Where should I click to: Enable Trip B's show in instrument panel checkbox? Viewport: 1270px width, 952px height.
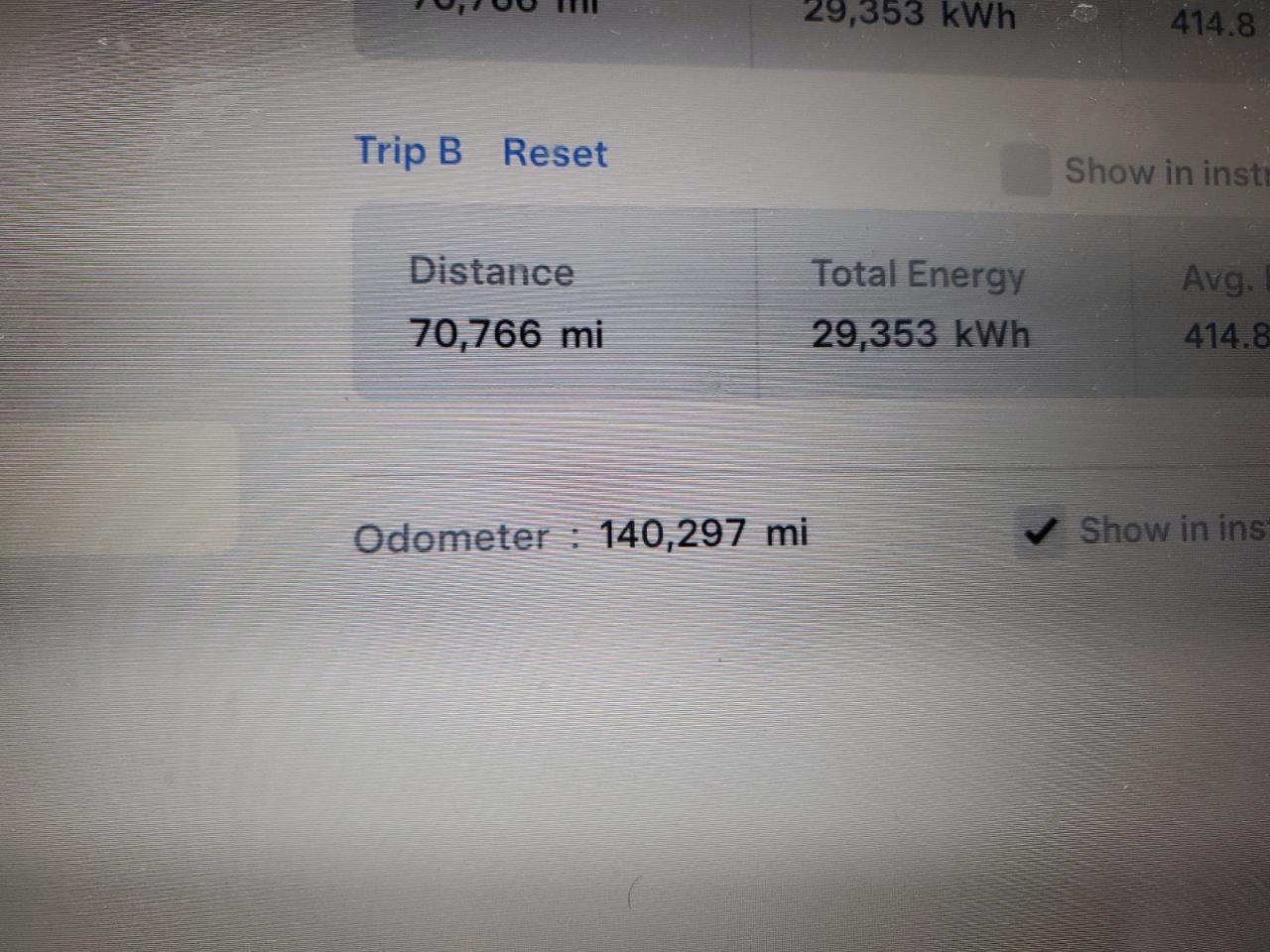point(1025,171)
